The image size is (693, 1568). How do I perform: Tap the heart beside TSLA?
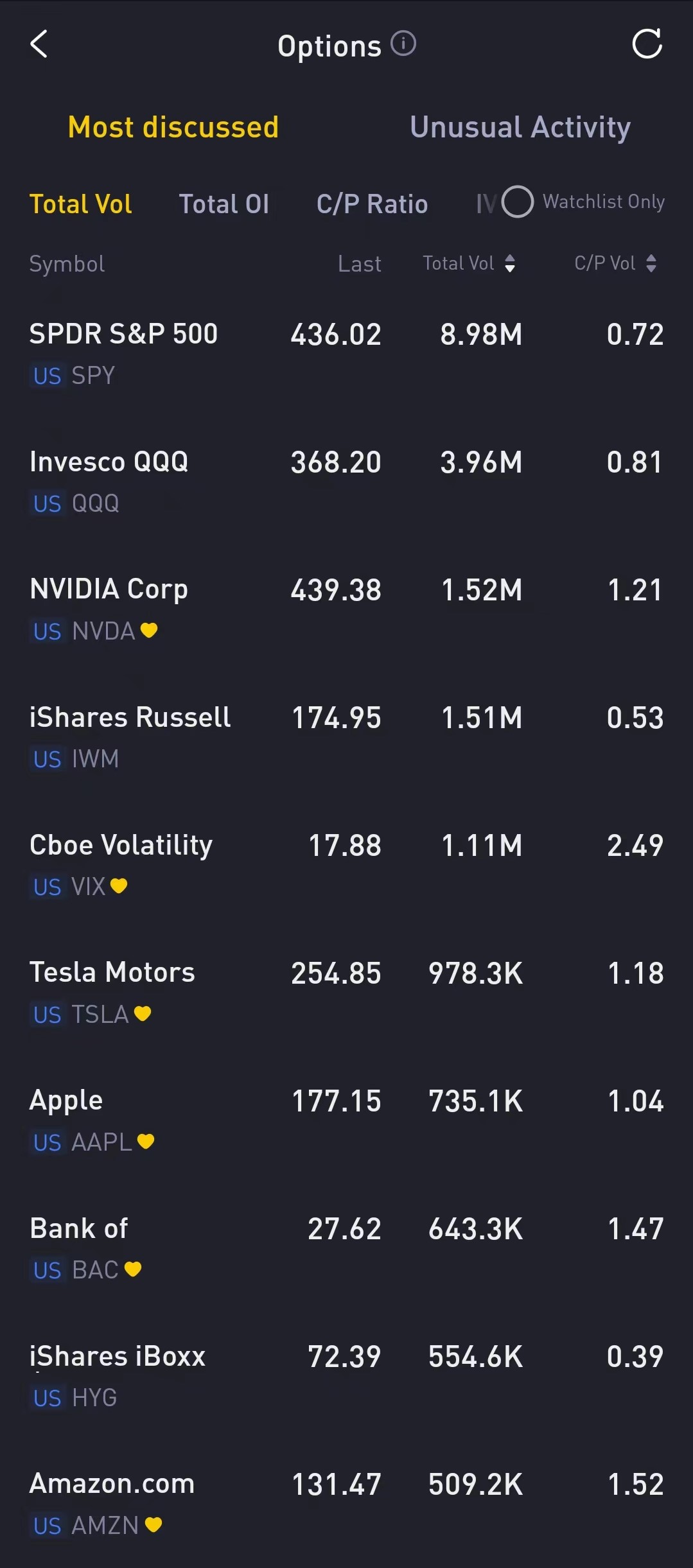pyautogui.click(x=143, y=1014)
